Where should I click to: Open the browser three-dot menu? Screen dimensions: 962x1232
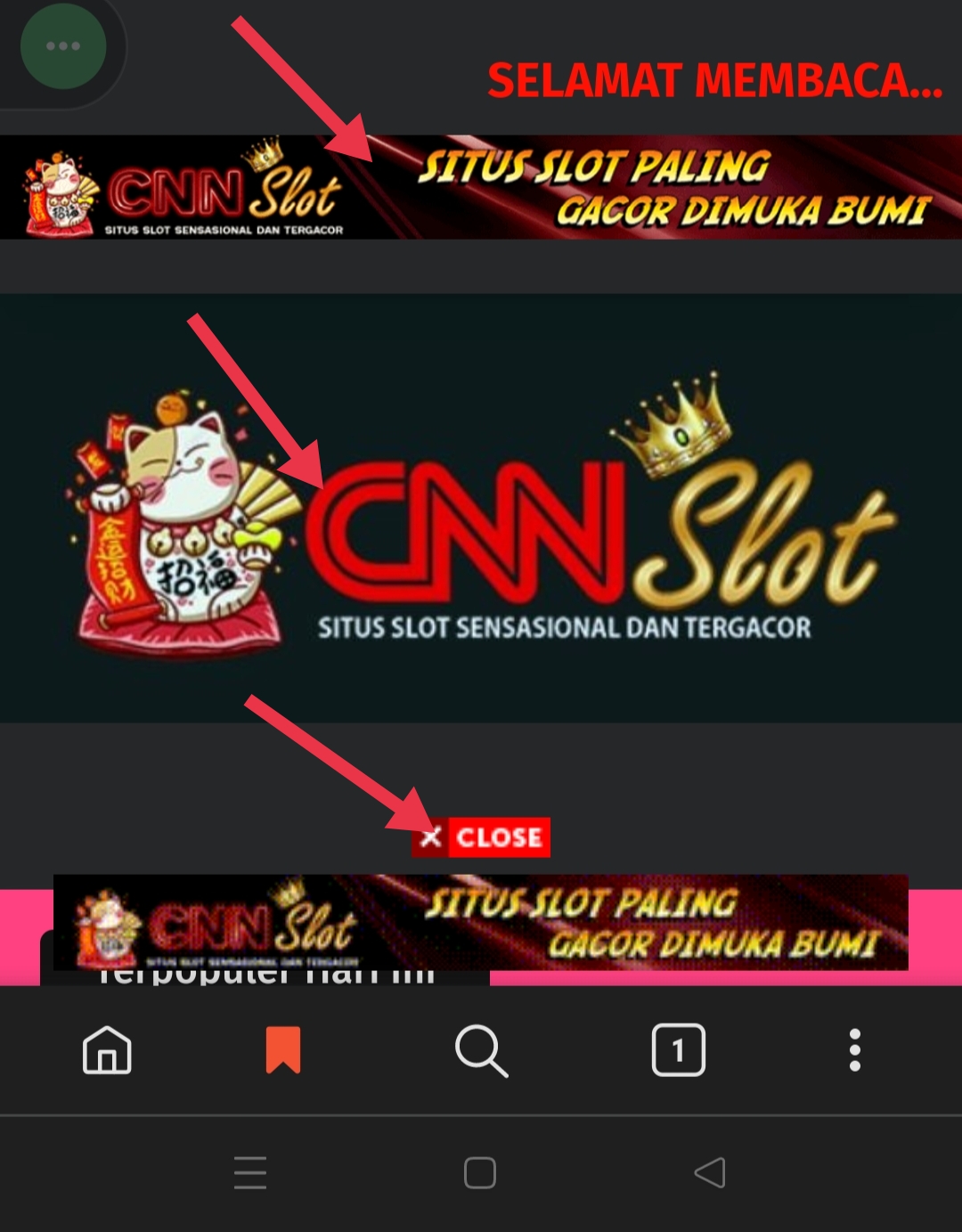pyautogui.click(x=854, y=1050)
